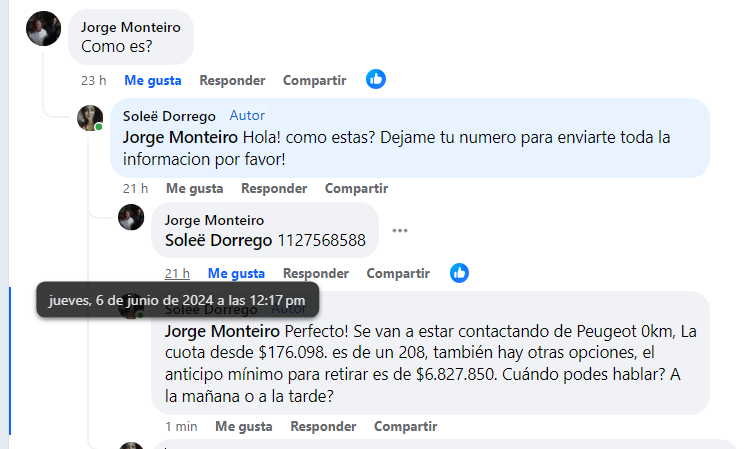756x449 pixels.
Task: Open options menu for the 1127568588 comment
Action: coord(400,230)
